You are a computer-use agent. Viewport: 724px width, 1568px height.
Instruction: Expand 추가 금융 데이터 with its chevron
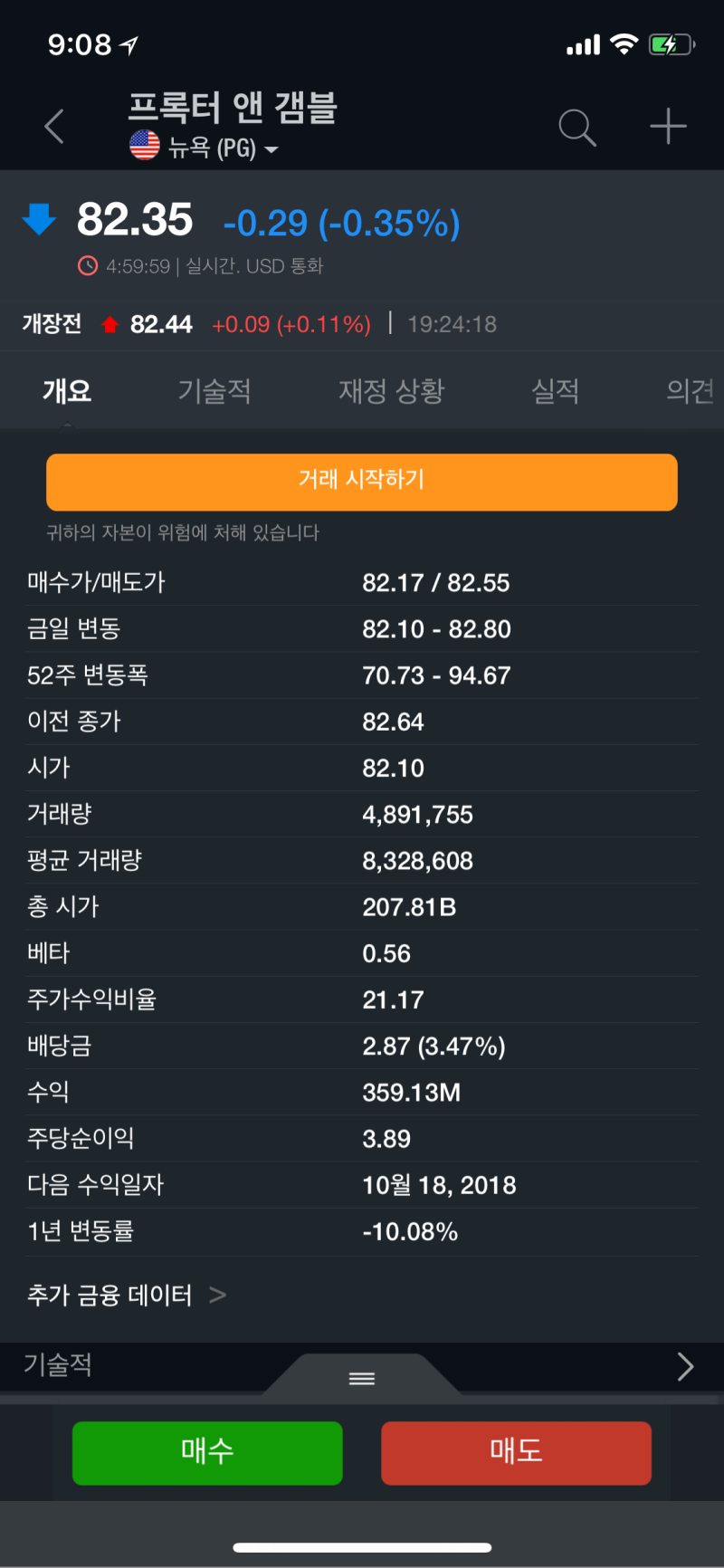[217, 1295]
